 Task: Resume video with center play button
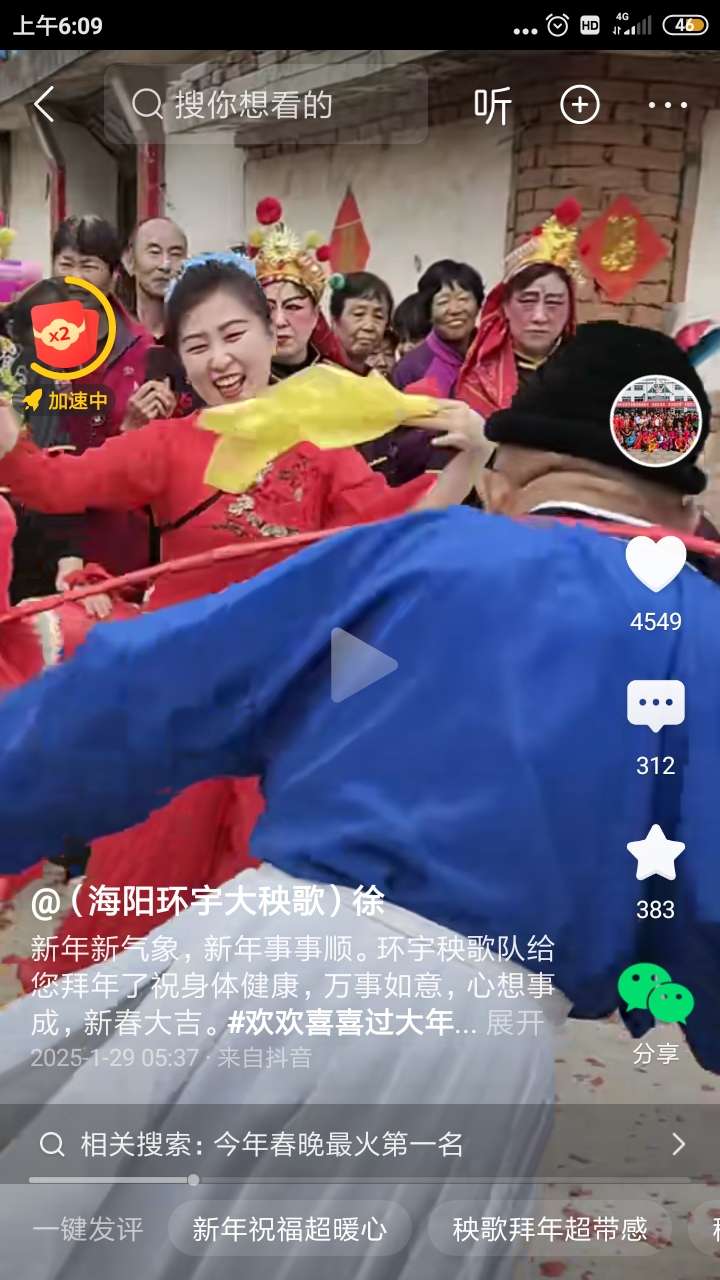pos(361,664)
